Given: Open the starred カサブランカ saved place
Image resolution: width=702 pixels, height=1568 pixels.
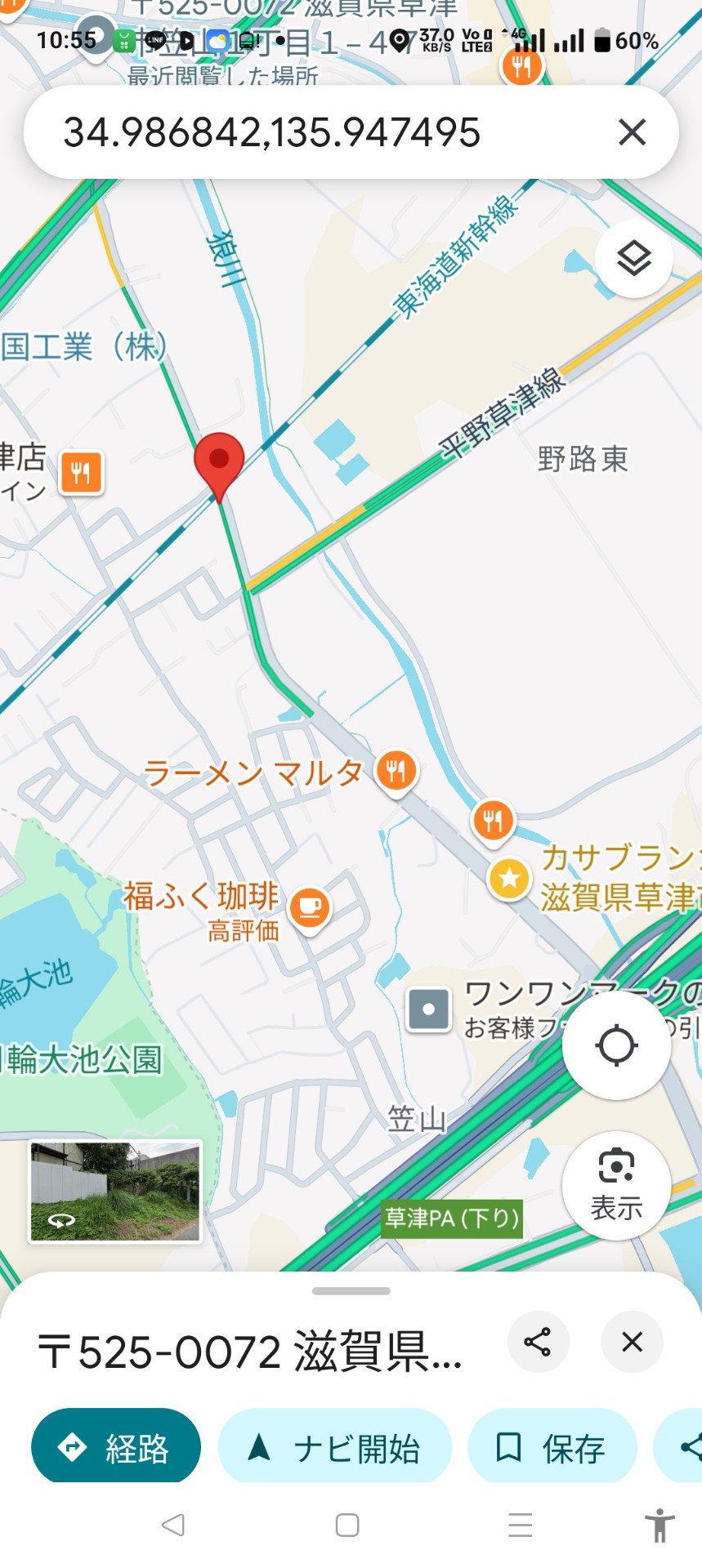Looking at the screenshot, I should (x=509, y=879).
